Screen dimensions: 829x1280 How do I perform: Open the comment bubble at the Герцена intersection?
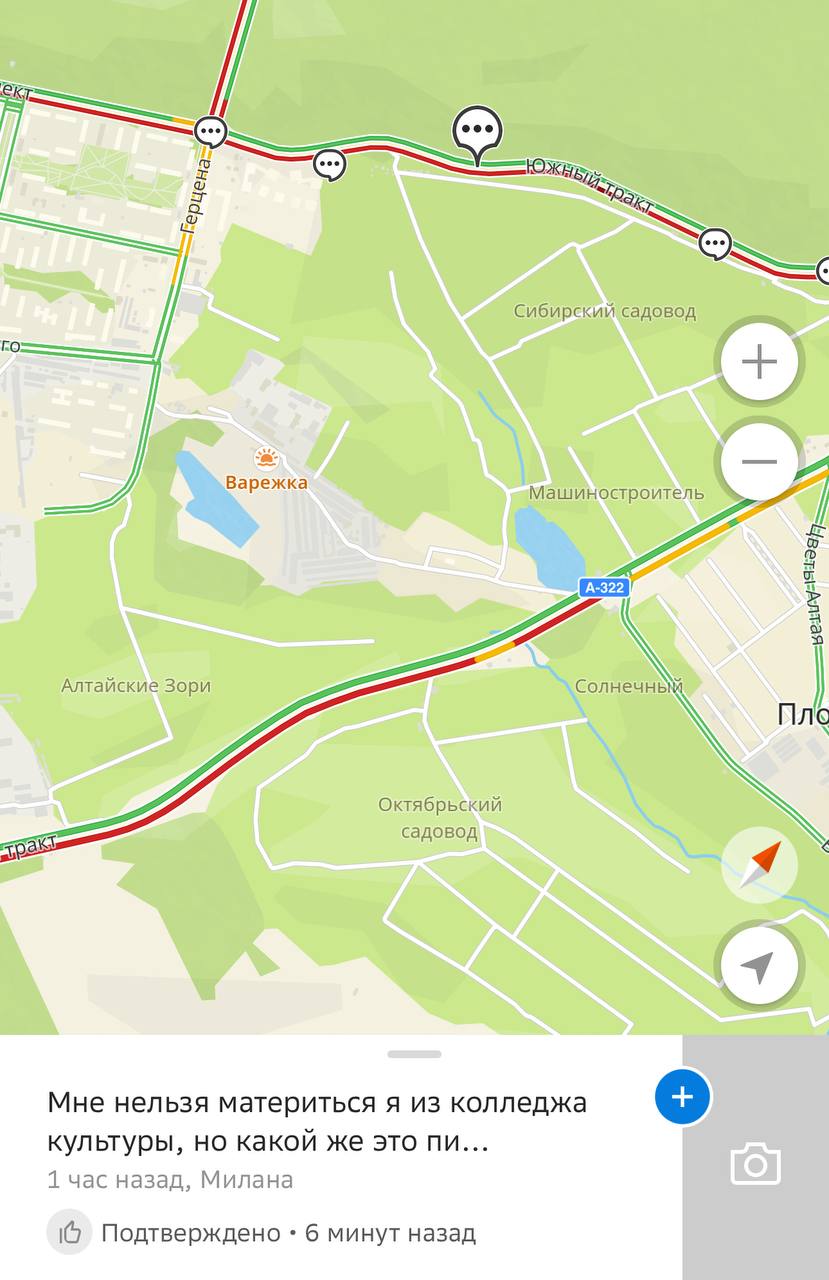(211, 131)
